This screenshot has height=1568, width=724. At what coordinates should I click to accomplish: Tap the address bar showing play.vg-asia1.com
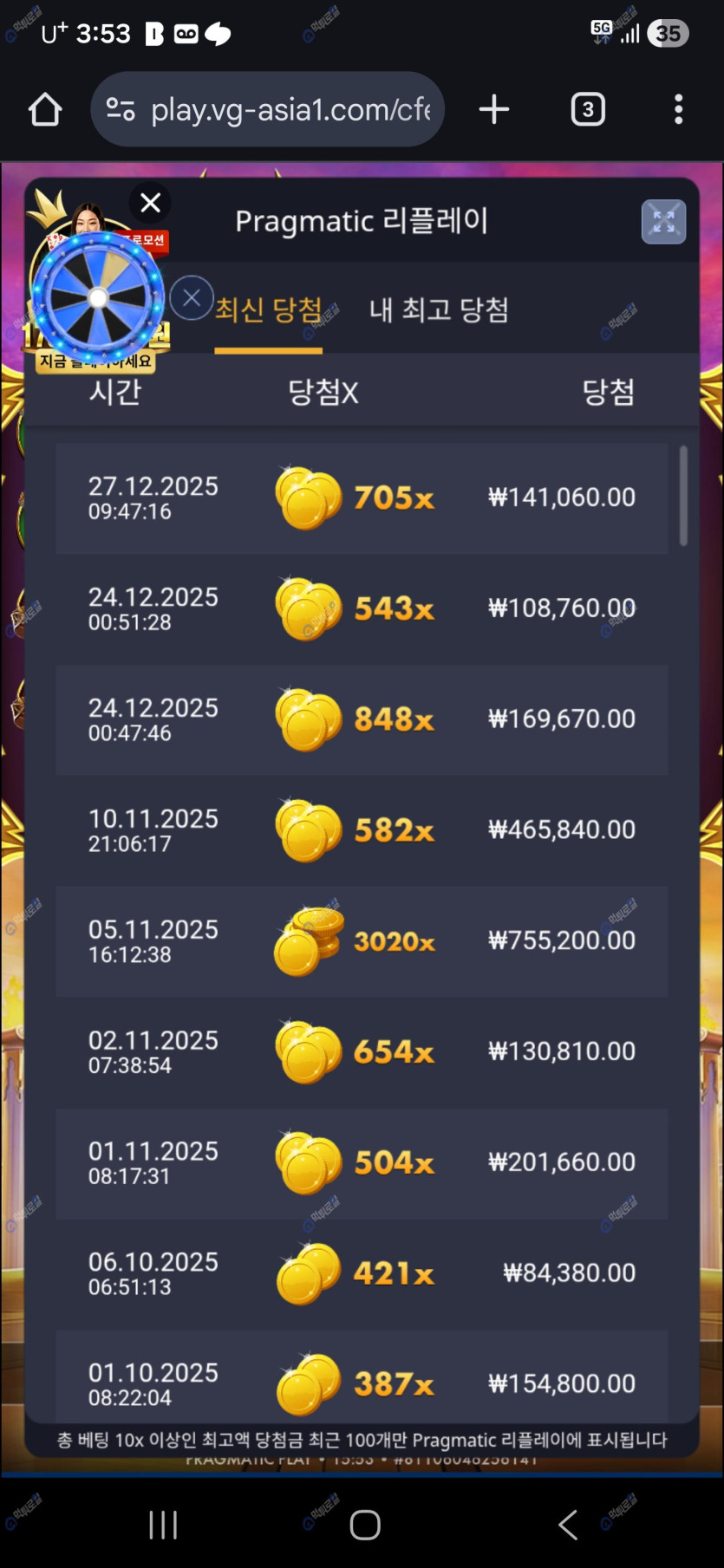pyautogui.click(x=267, y=110)
